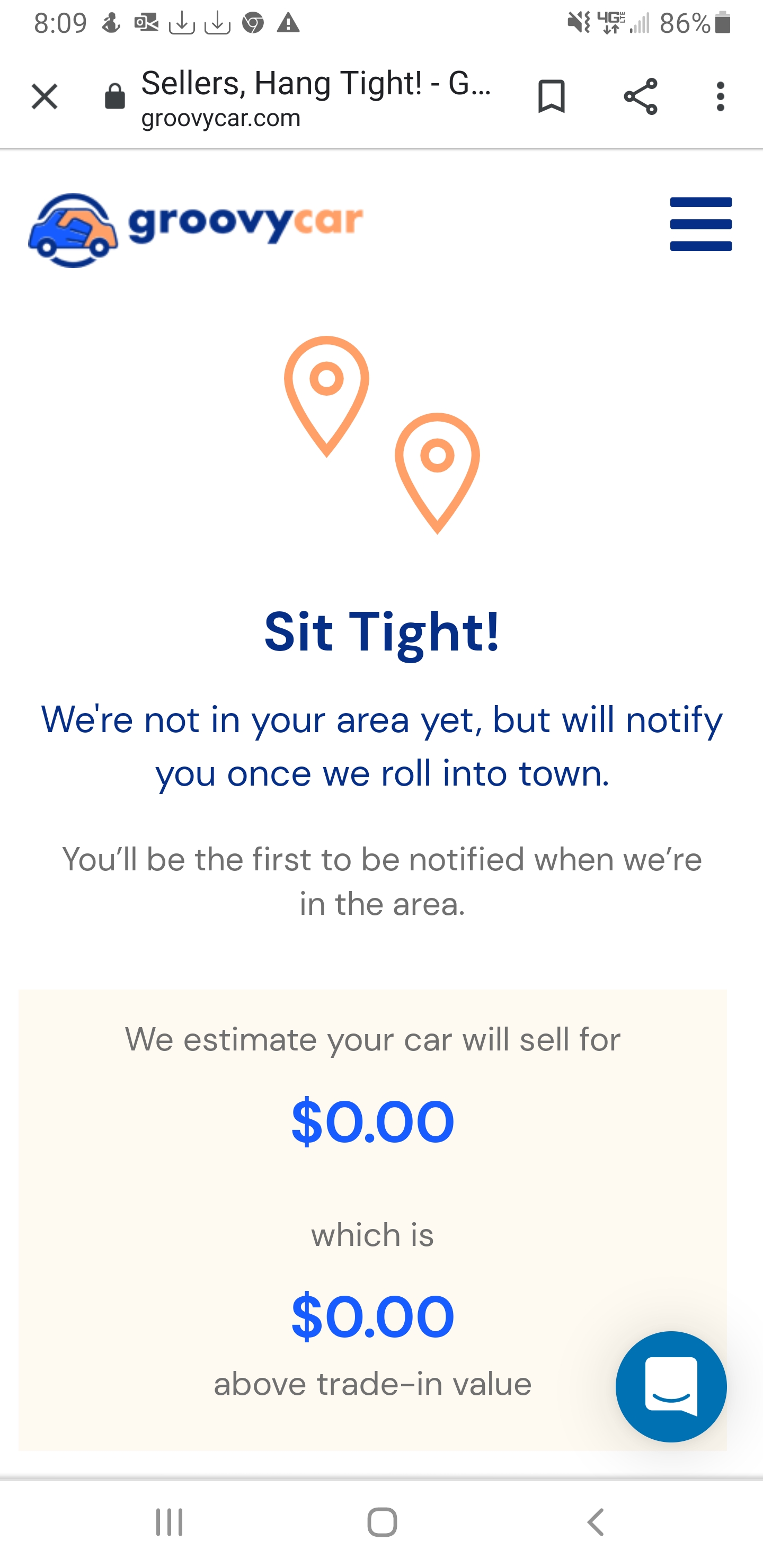The width and height of the screenshot is (763, 1568).
Task: Open the chat support bubble
Action: click(671, 1386)
